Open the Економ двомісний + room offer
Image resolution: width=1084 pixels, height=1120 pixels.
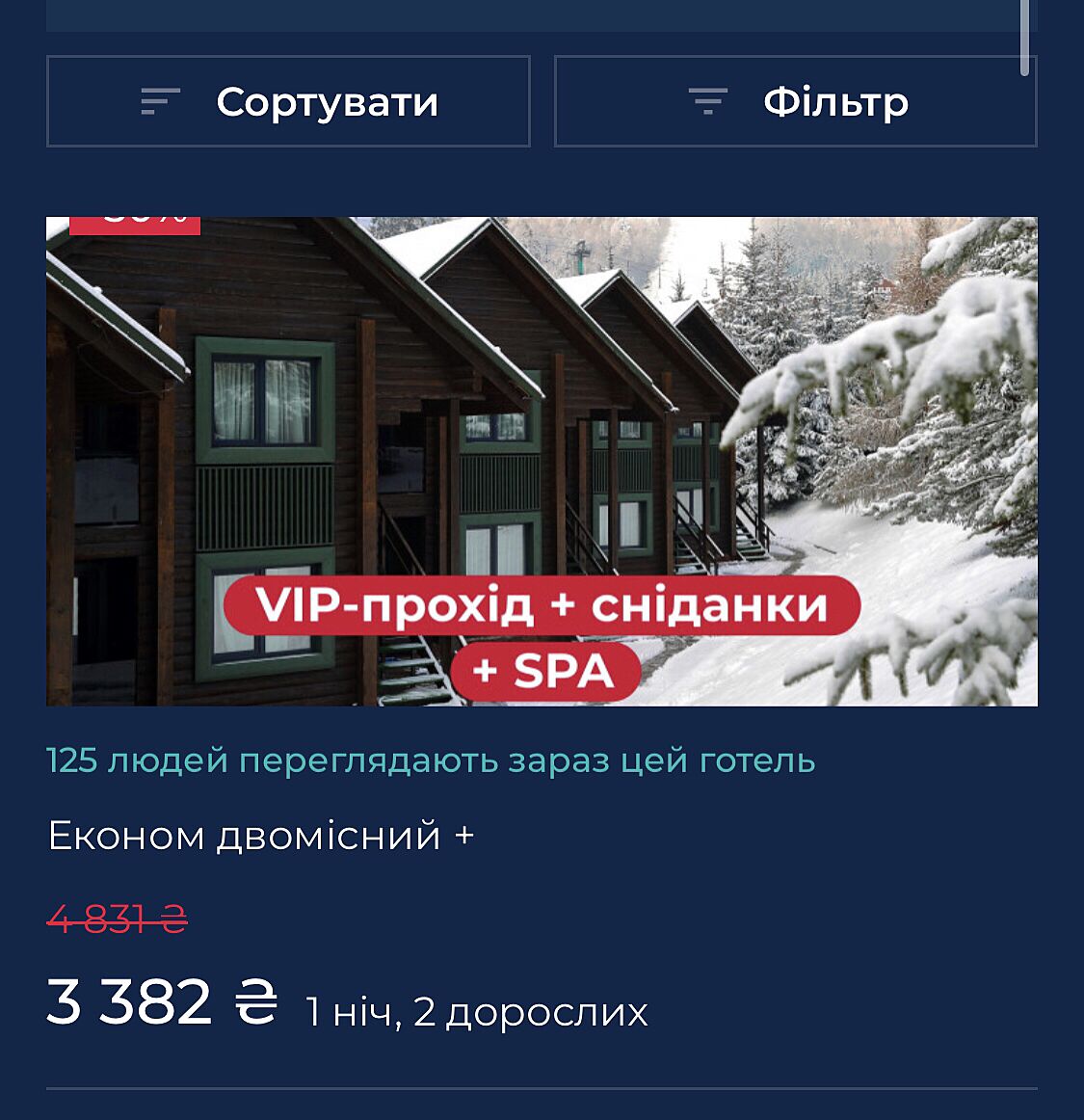[261, 836]
